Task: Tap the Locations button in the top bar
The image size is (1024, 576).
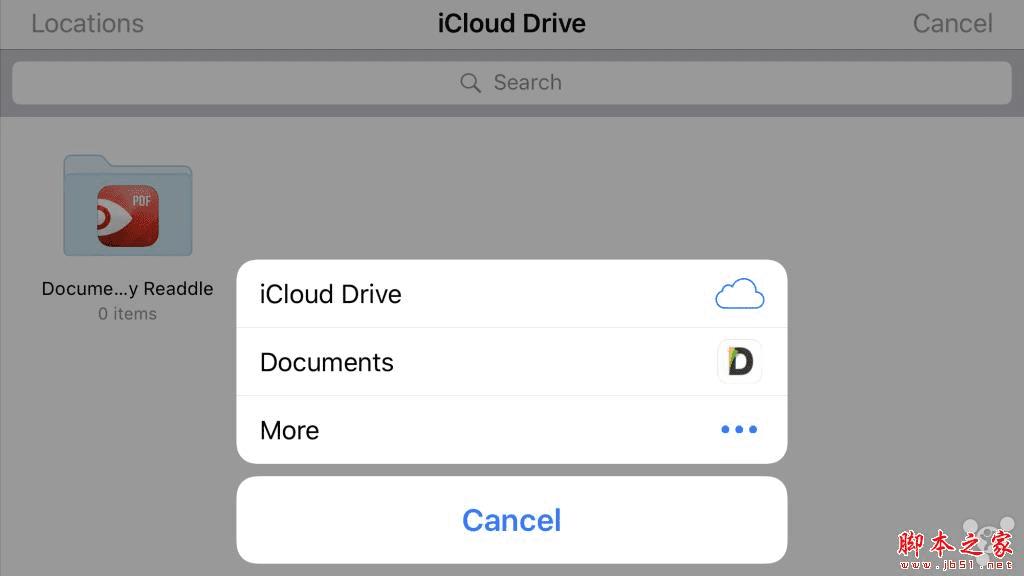Action: [88, 23]
